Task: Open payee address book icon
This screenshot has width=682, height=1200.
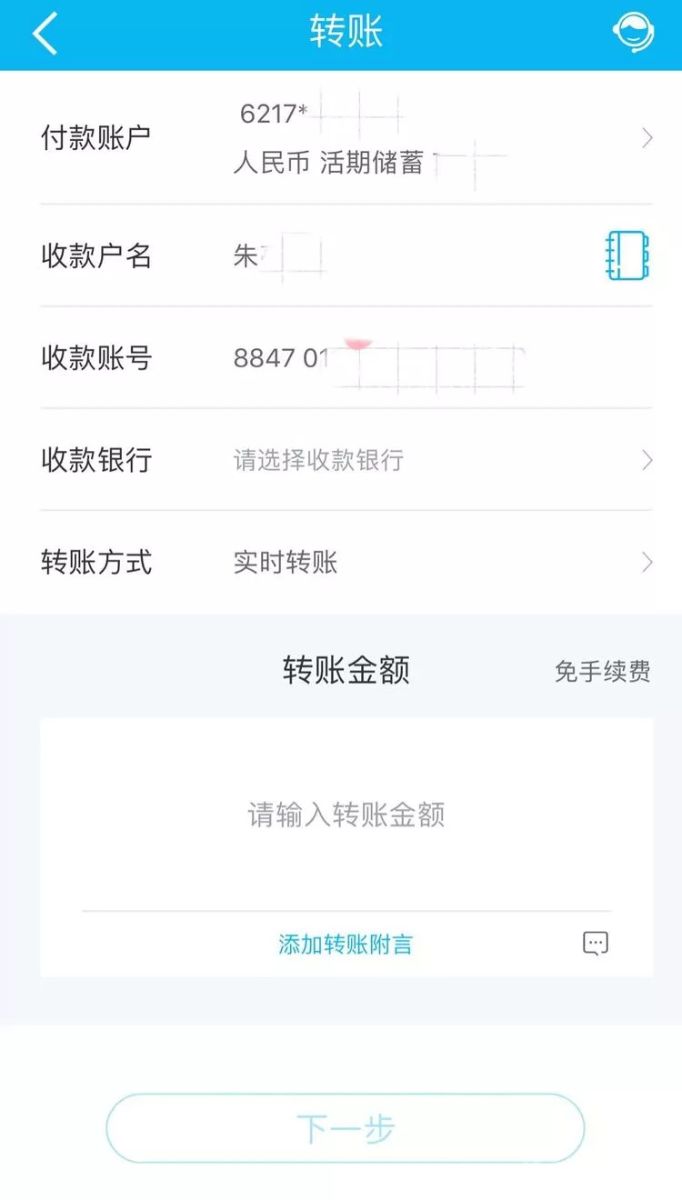Action: pos(627,255)
